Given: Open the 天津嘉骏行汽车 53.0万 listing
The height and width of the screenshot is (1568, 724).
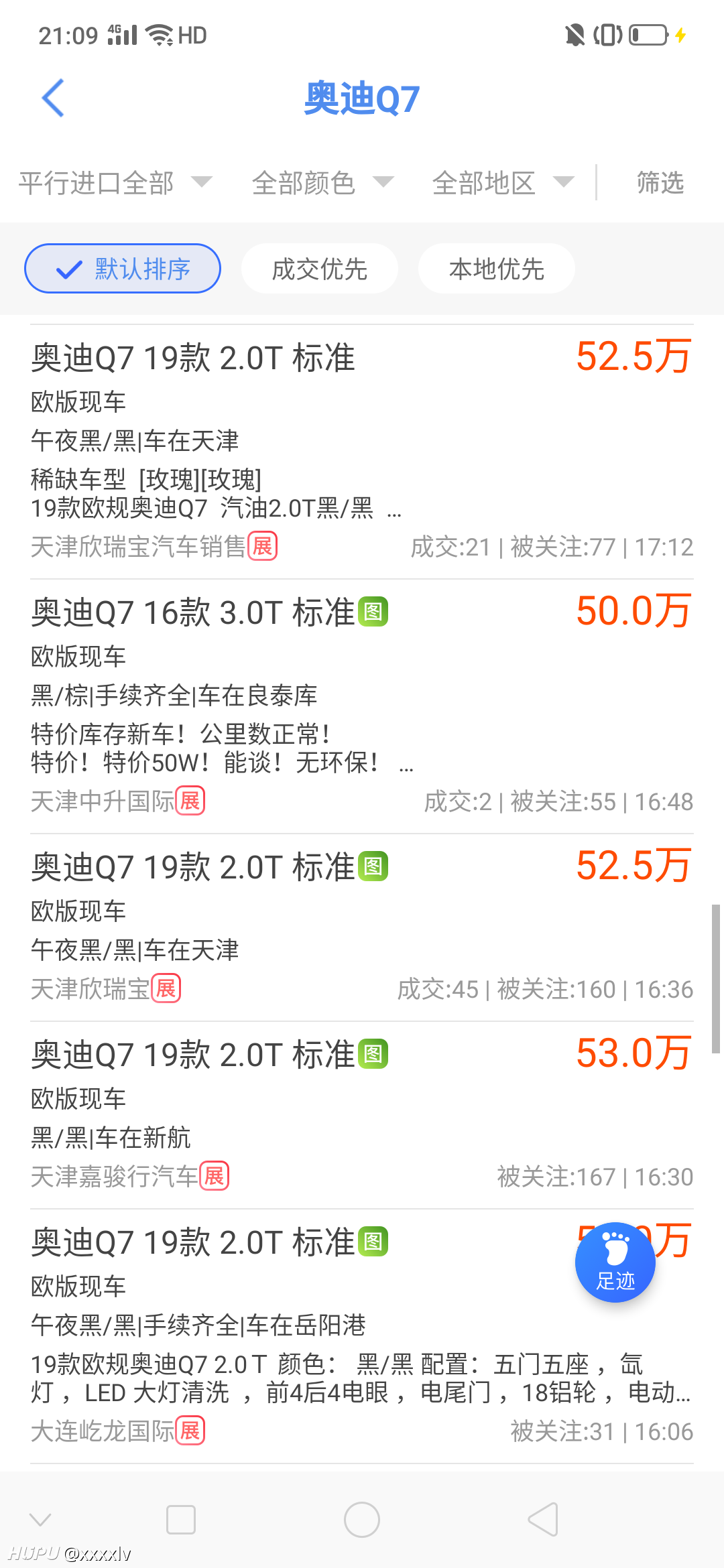Looking at the screenshot, I should (362, 1115).
